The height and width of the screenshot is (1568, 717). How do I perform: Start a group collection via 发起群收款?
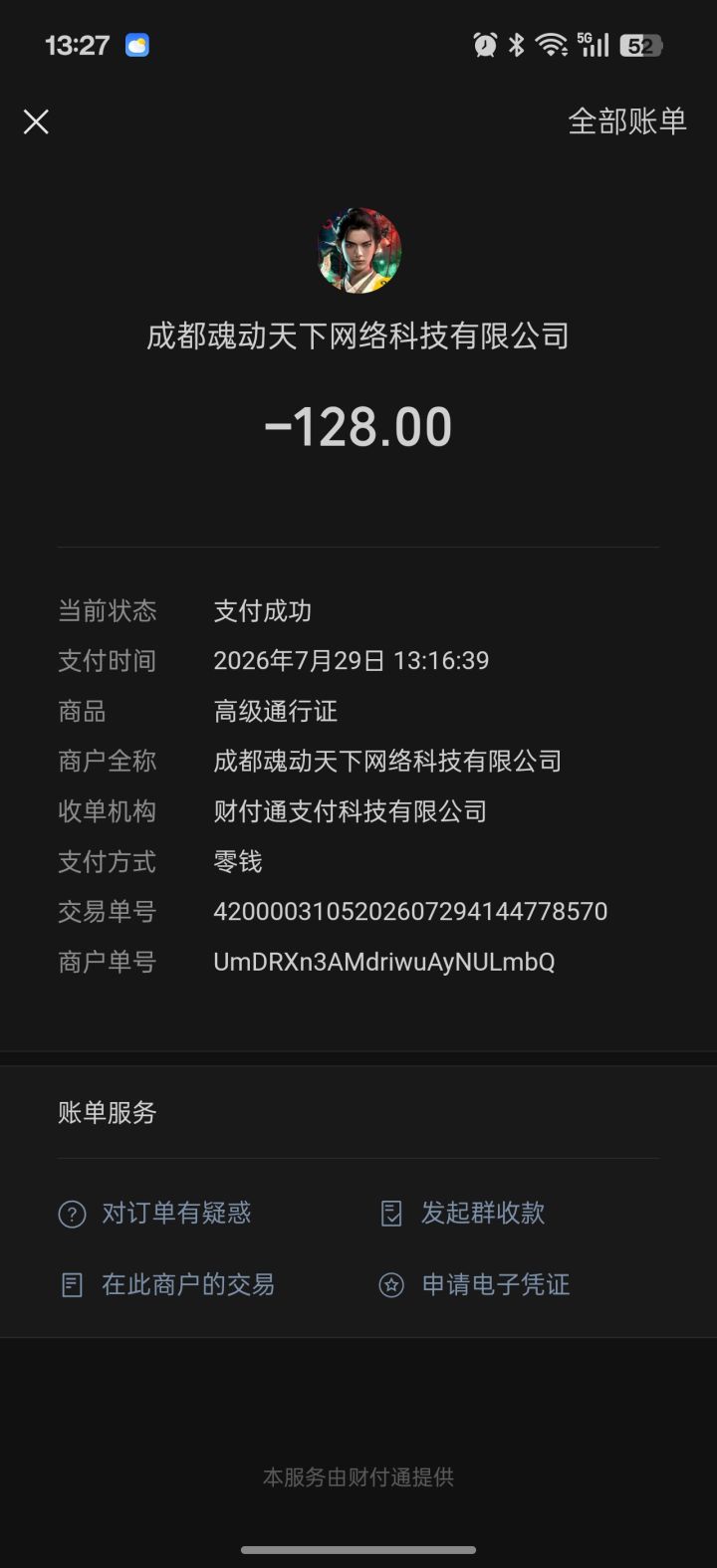click(x=462, y=1213)
